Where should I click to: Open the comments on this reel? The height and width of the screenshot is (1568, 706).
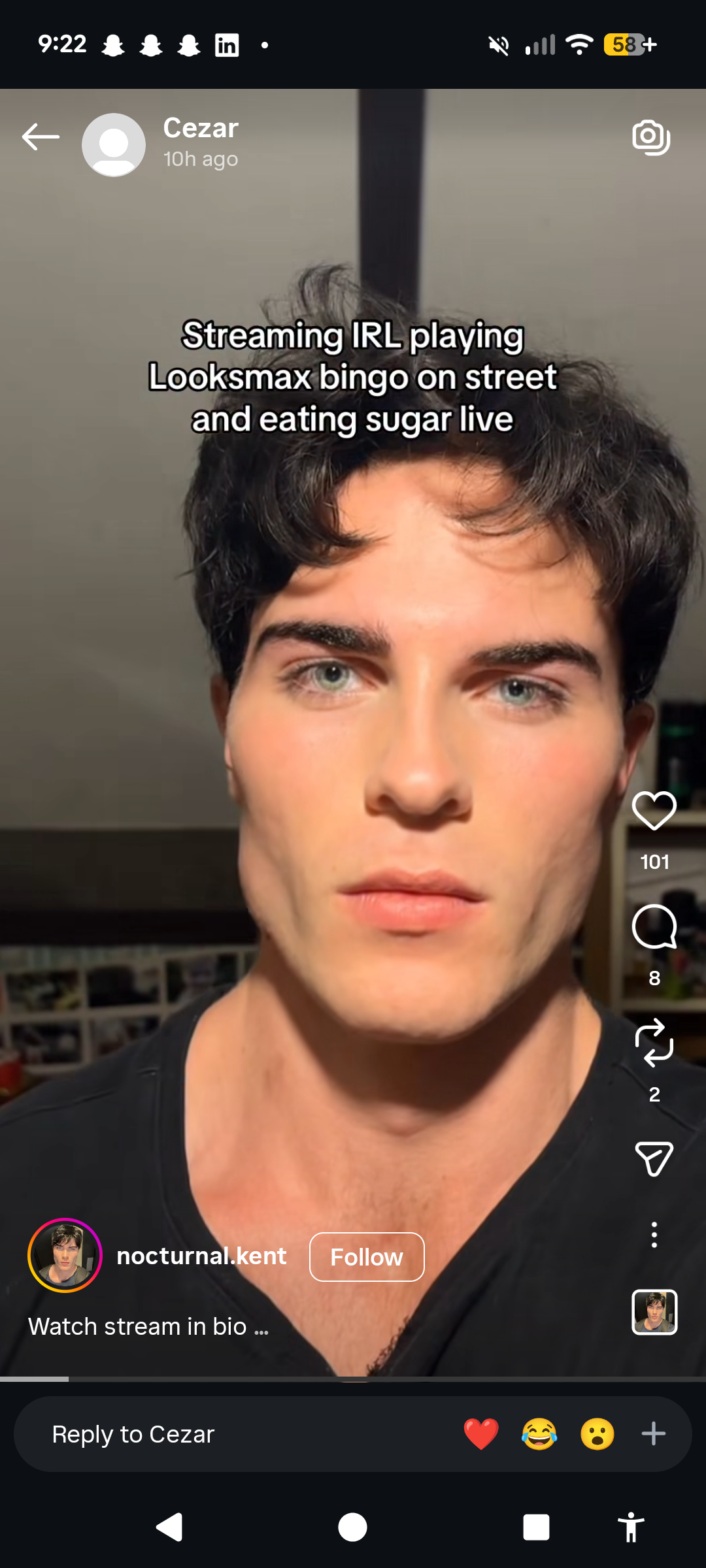tap(654, 927)
